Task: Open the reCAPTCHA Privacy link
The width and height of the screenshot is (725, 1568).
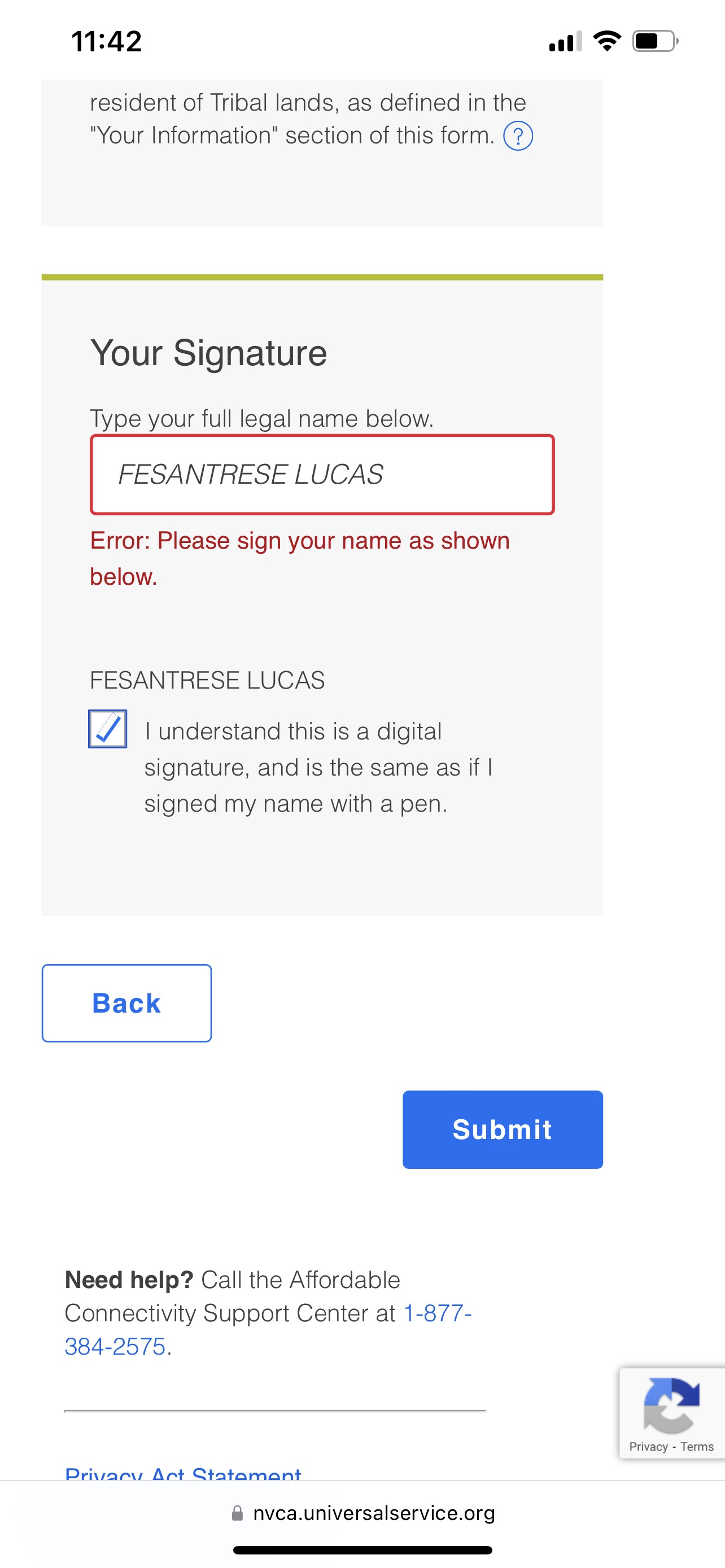Action: tap(648, 1447)
